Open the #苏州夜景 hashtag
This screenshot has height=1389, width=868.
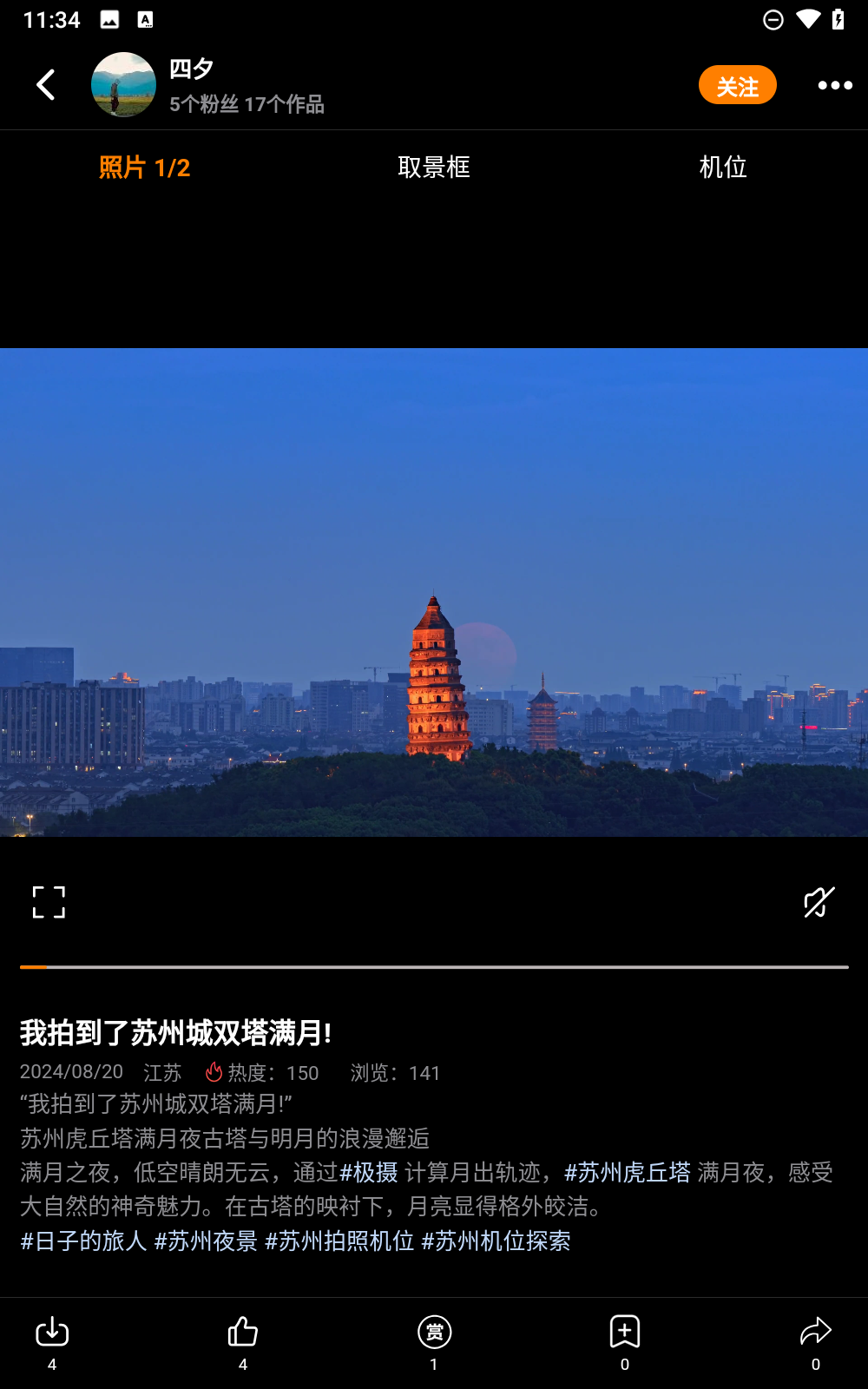206,1241
